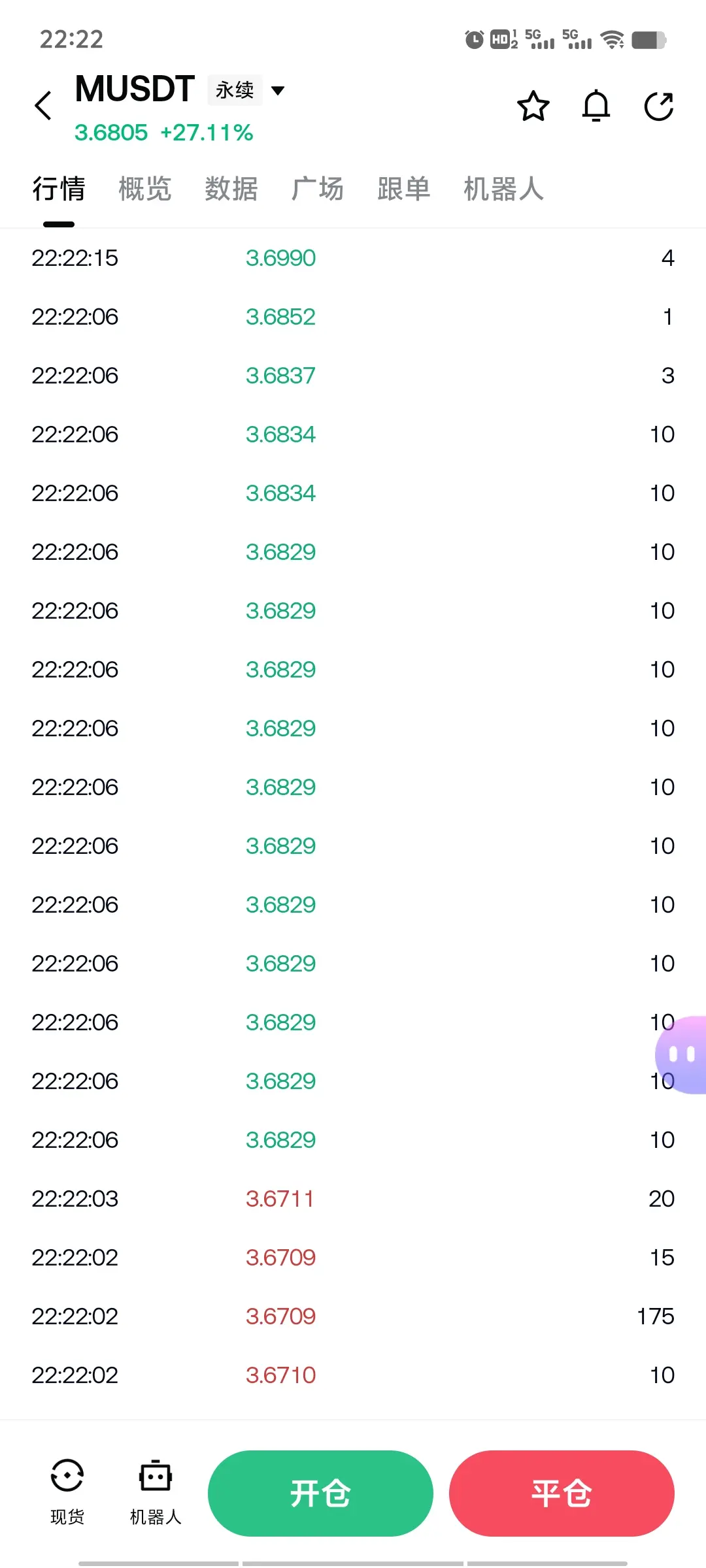Switch to the 概览 tab
This screenshot has height=1568, width=706.
pyautogui.click(x=144, y=189)
